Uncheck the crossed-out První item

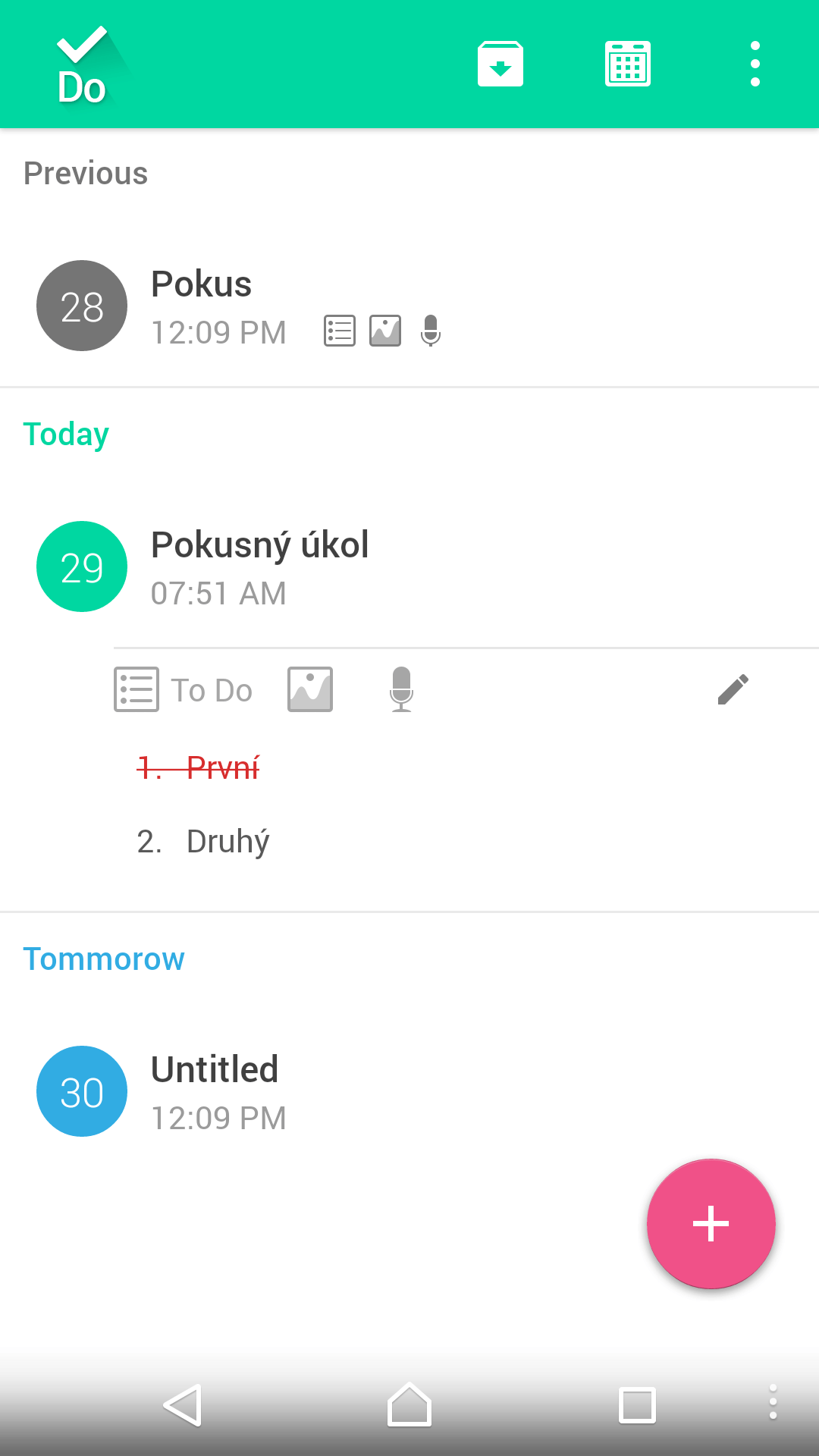coord(198,768)
